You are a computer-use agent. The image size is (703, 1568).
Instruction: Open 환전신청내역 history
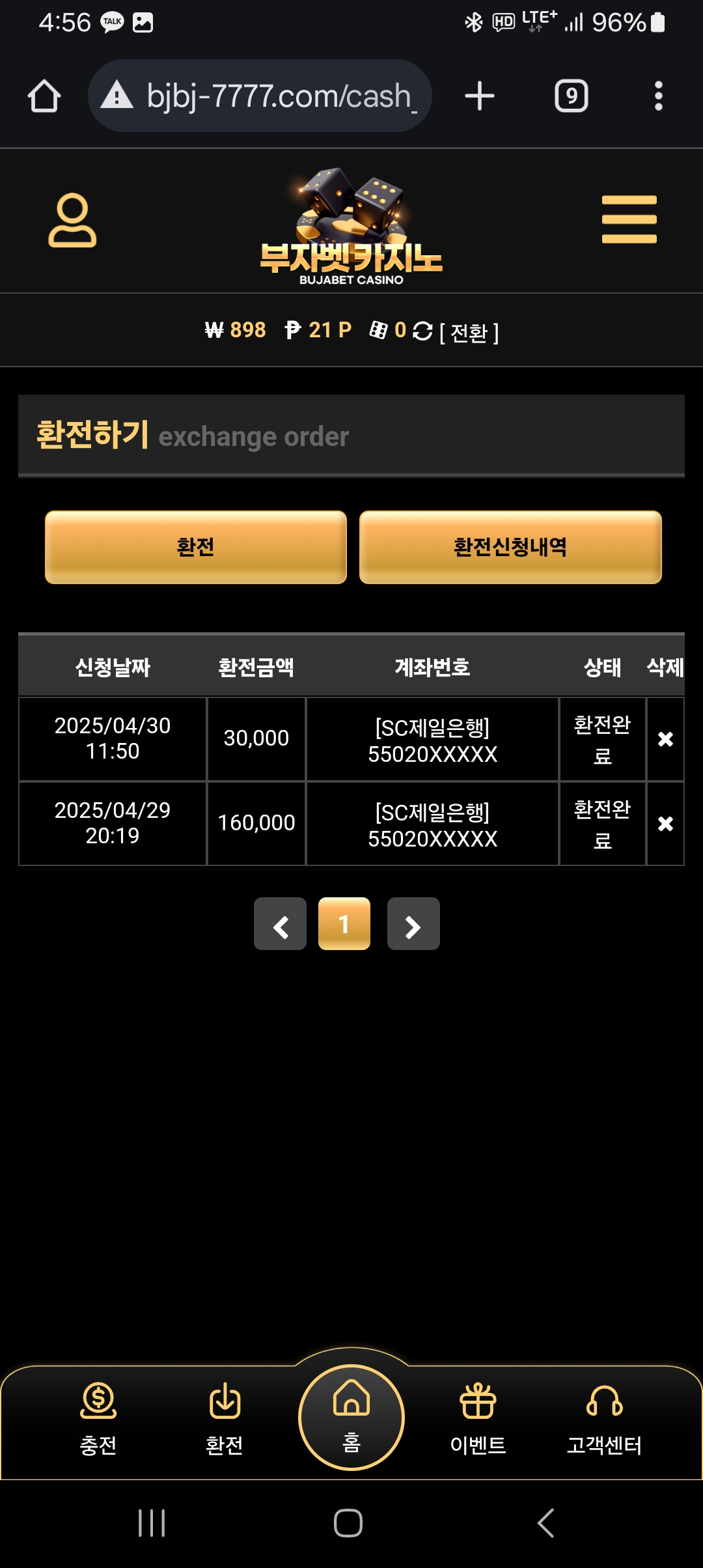510,547
